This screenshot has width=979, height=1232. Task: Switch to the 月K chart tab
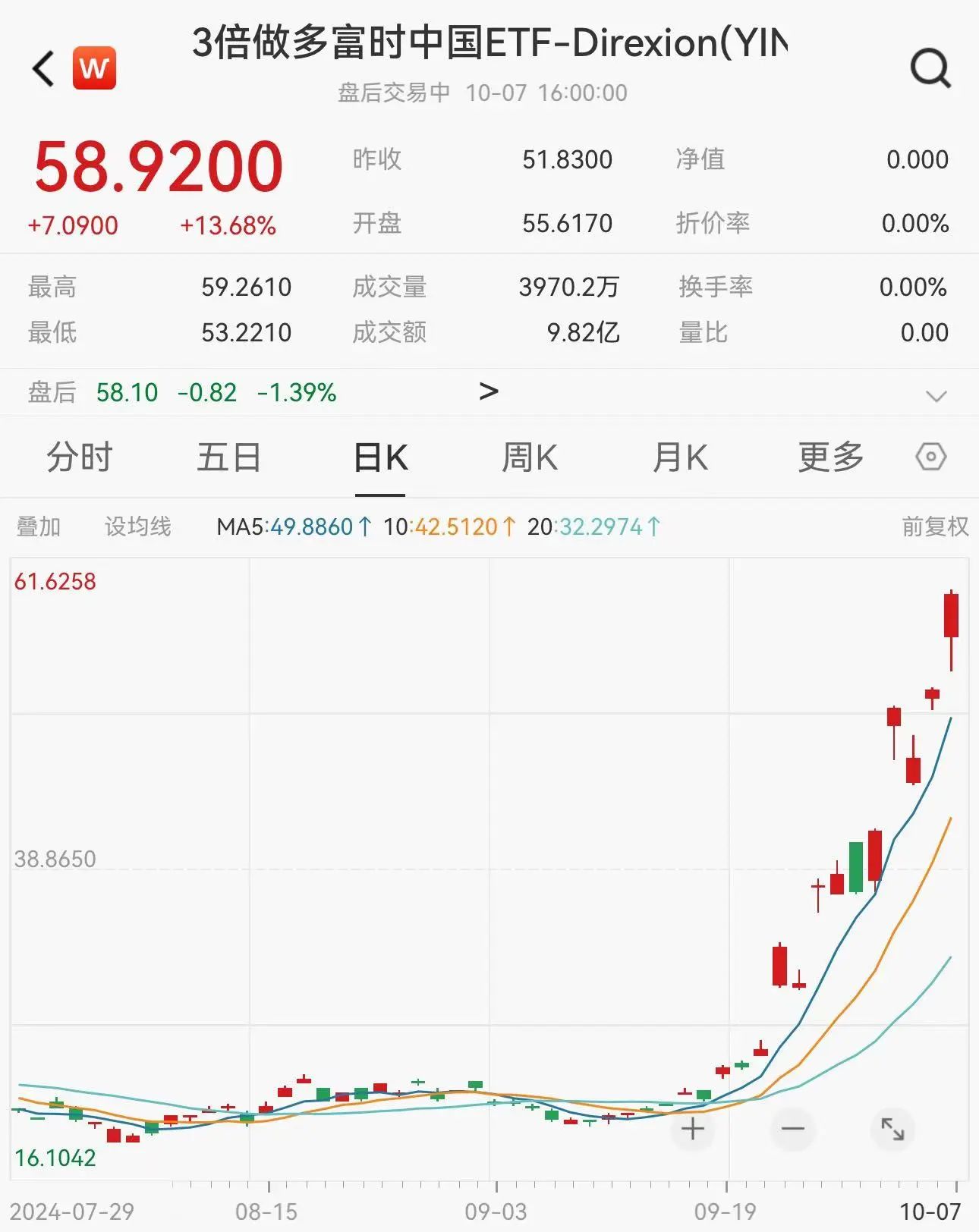[x=680, y=457]
